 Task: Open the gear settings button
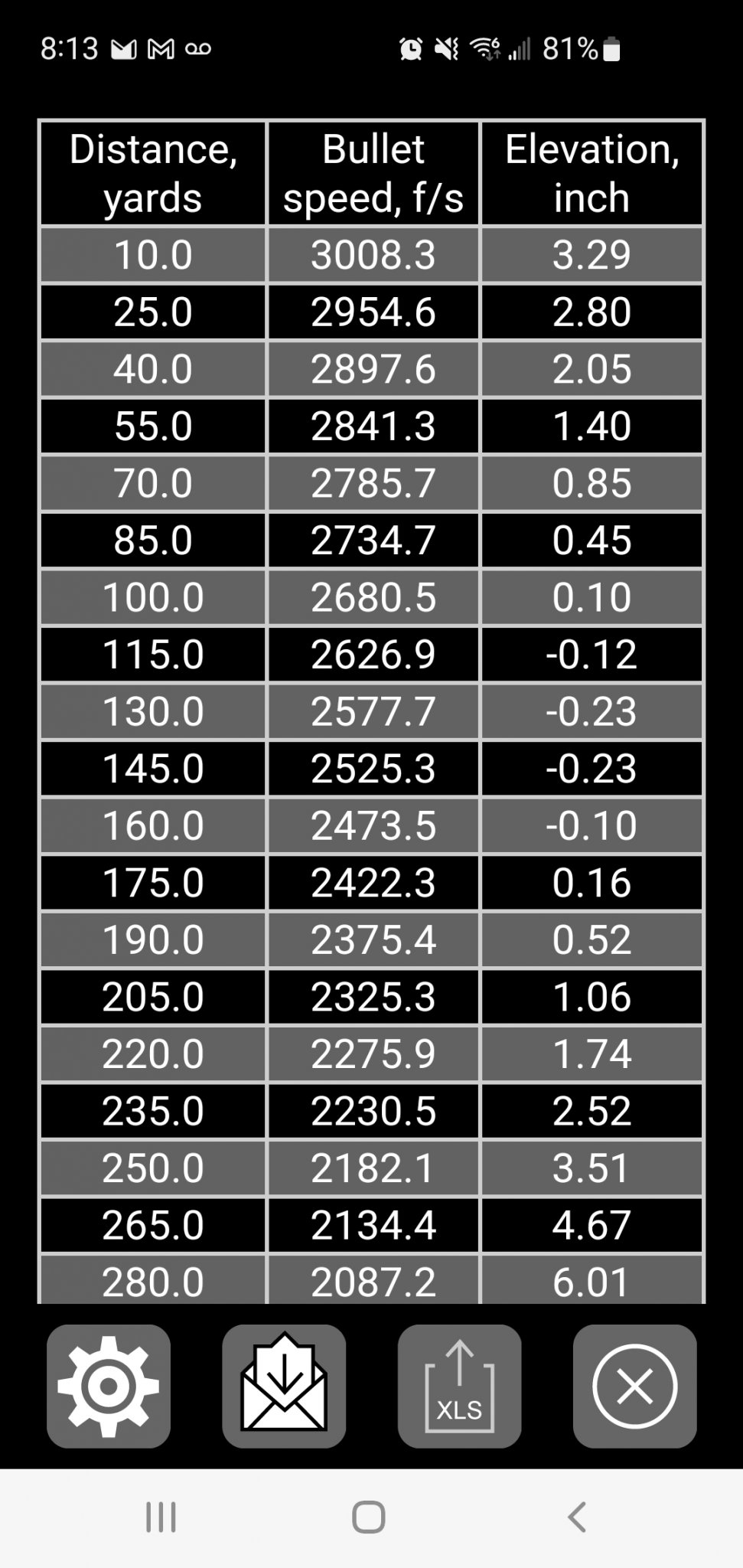[109, 1386]
